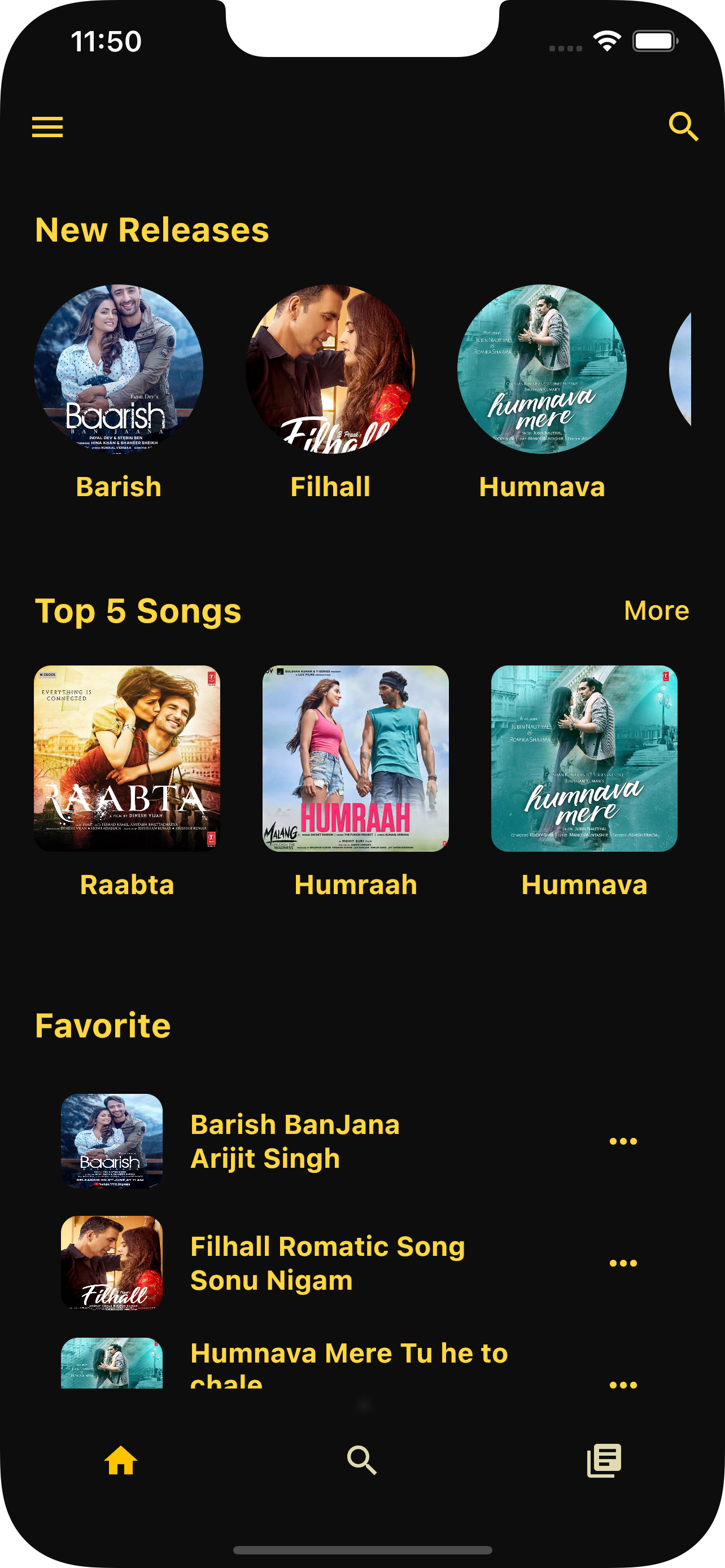The image size is (725, 1568).
Task: Open the Barish new release
Action: [119, 370]
